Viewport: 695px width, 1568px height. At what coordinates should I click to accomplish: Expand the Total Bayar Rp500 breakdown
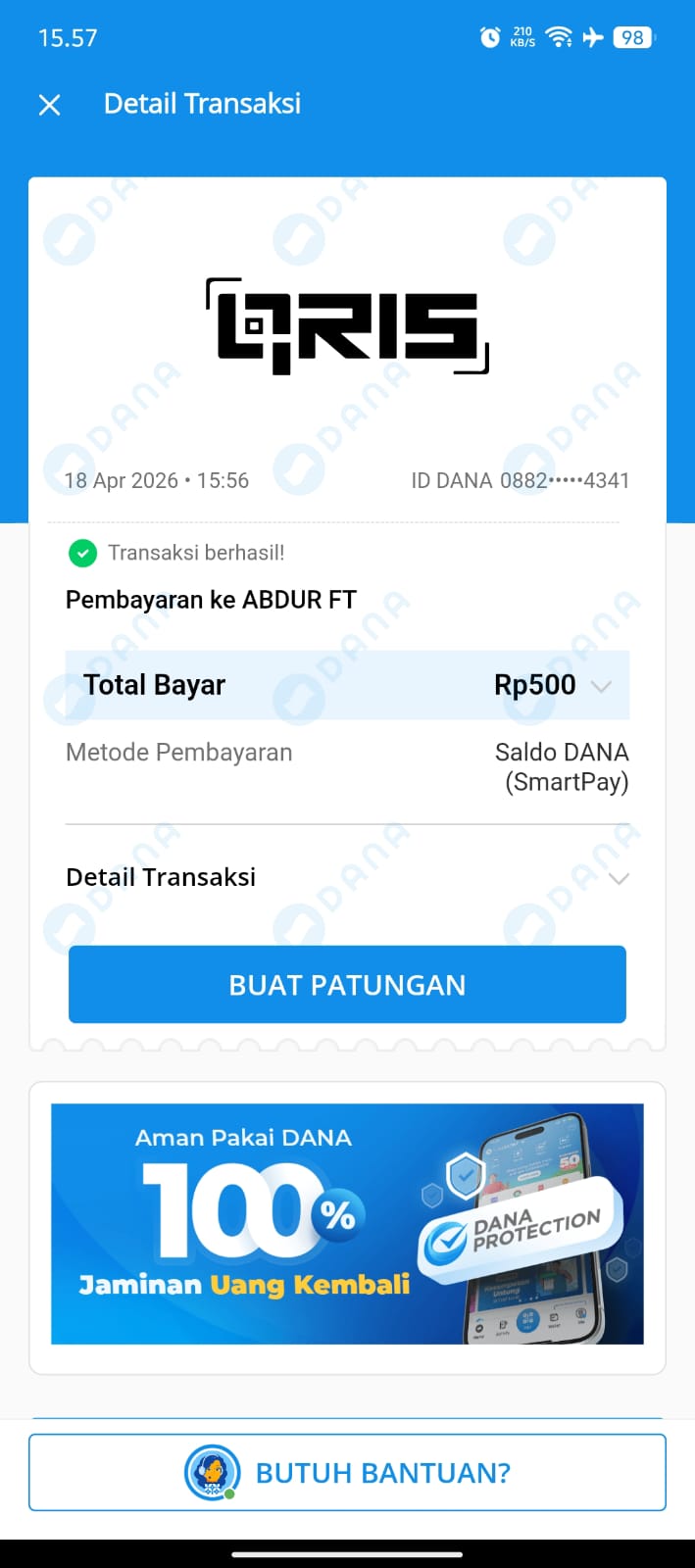click(601, 686)
